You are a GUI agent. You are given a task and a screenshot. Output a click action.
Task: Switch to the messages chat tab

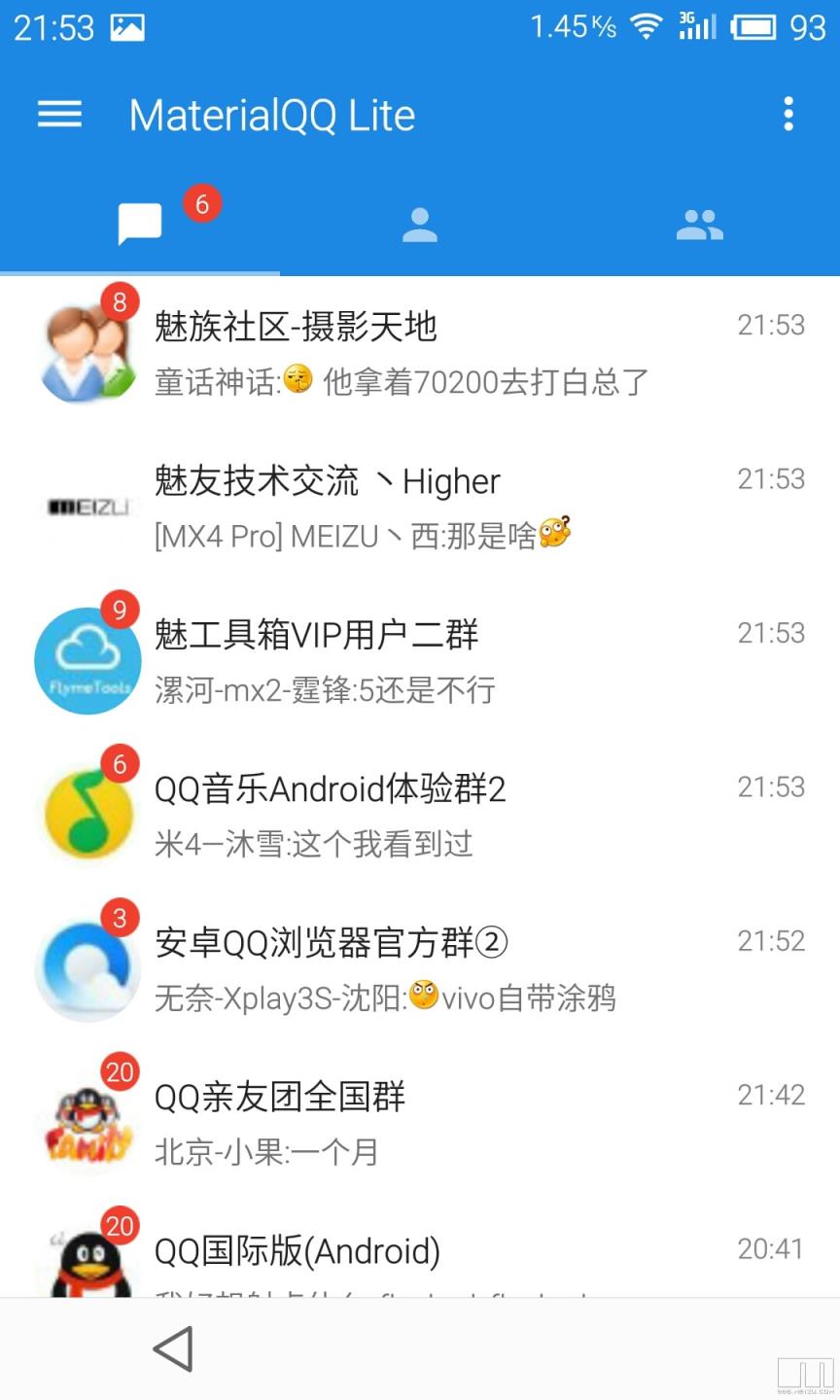[x=140, y=222]
